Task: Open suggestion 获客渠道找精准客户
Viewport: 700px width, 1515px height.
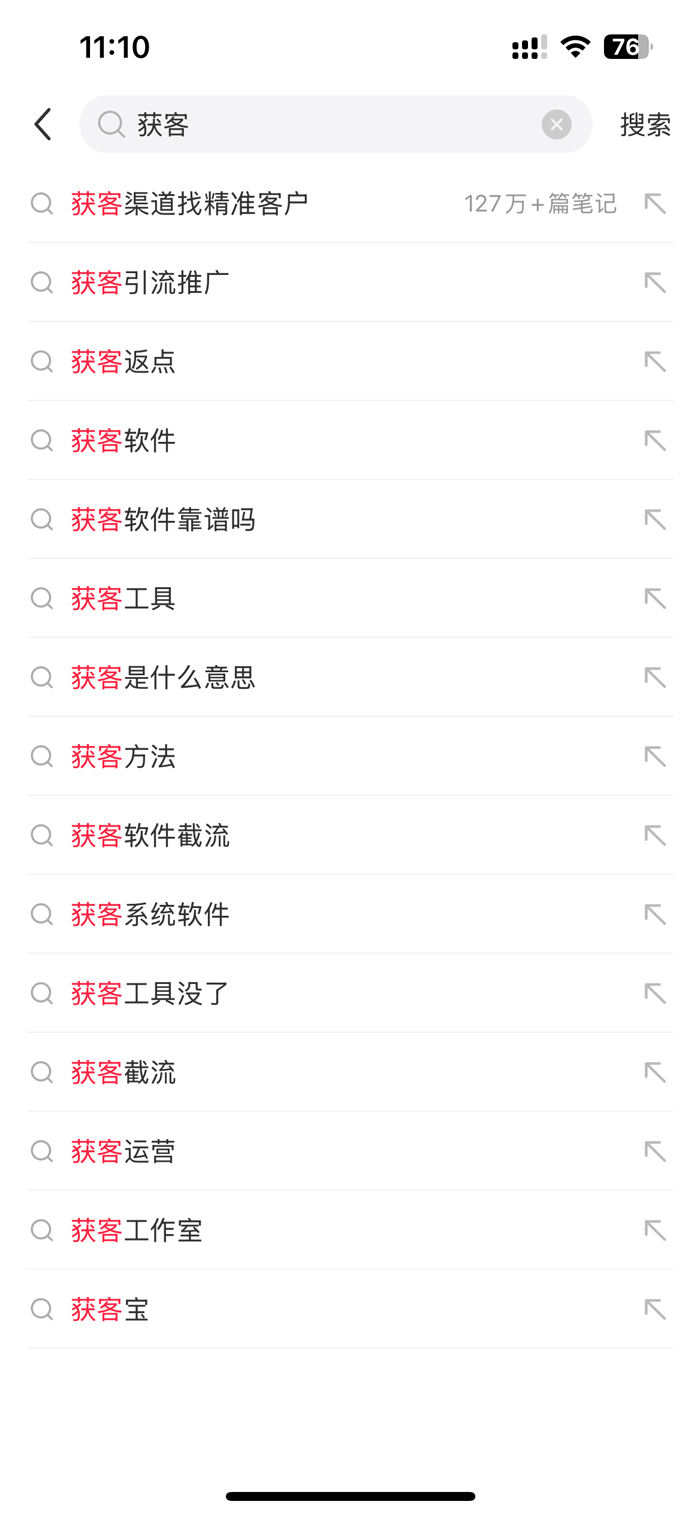Action: click(350, 203)
